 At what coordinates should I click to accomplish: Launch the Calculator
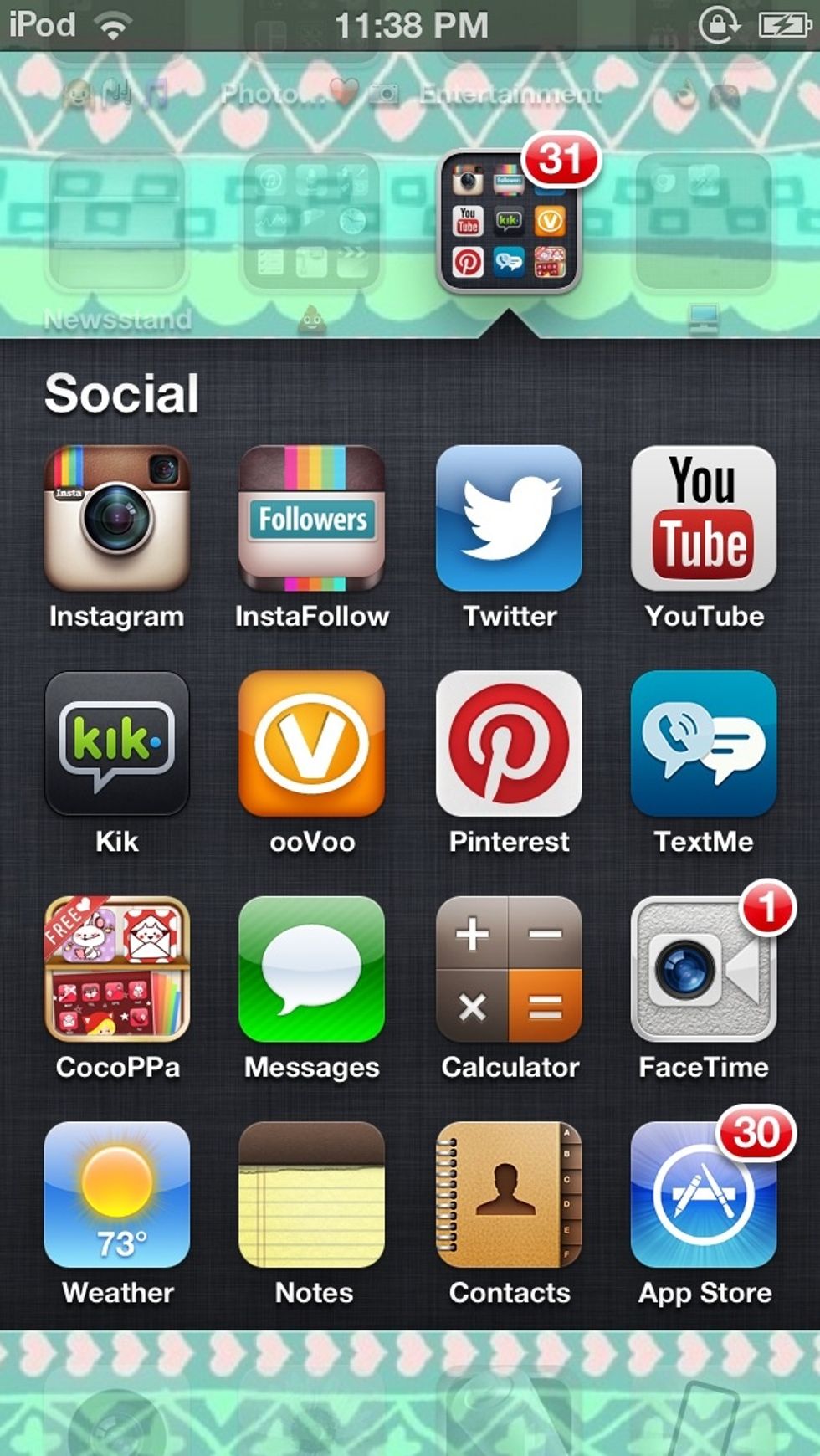coord(509,971)
